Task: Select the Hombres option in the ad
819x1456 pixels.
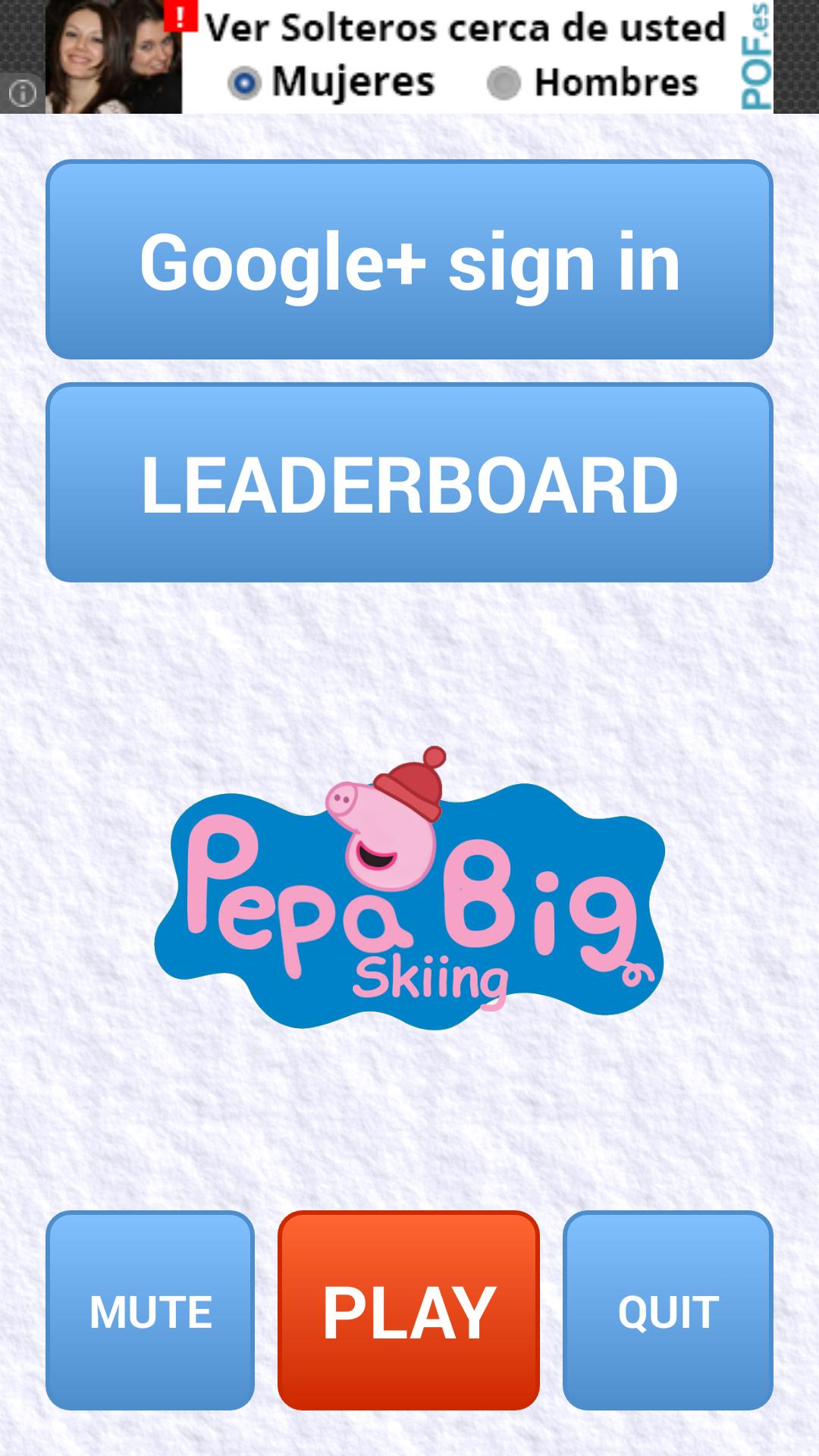Action: [x=504, y=83]
